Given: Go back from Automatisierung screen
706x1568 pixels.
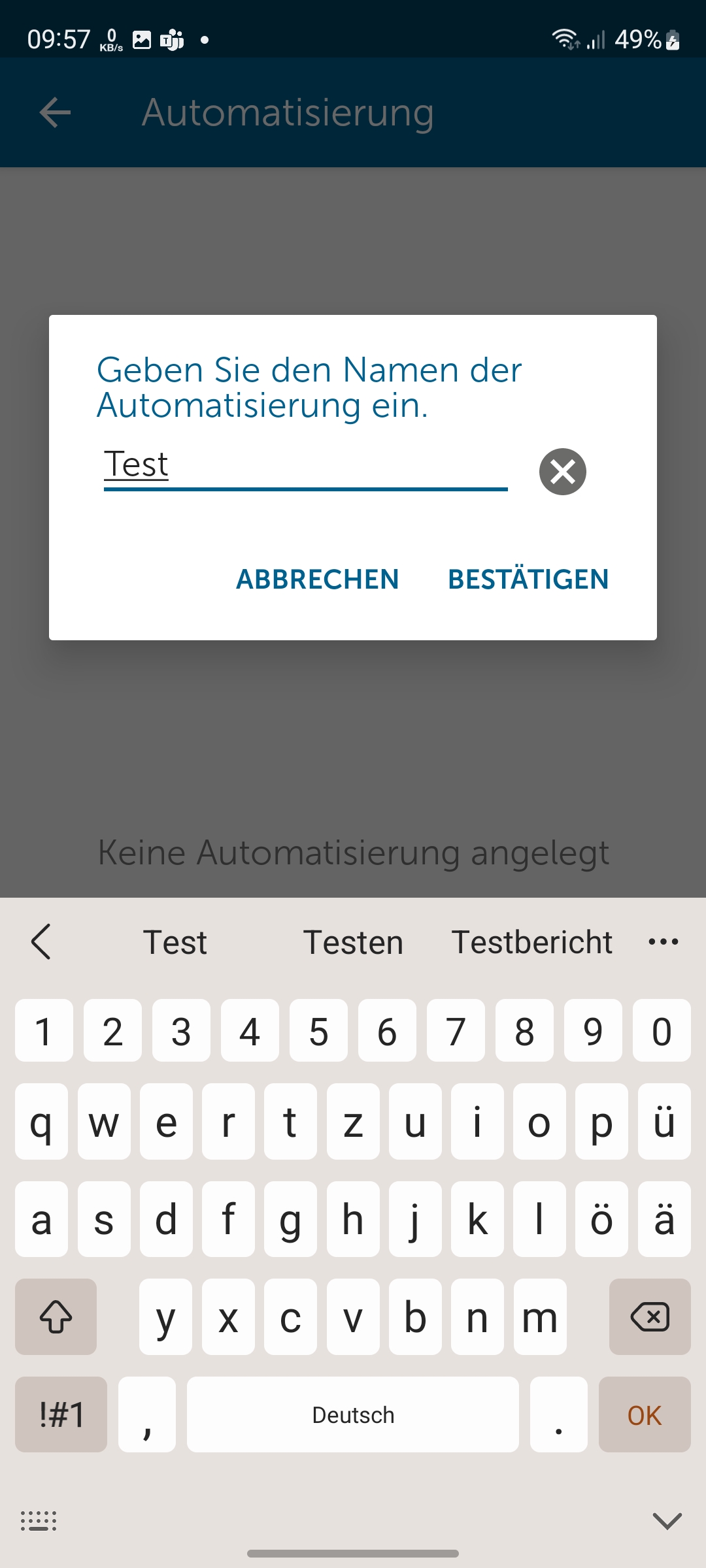Looking at the screenshot, I should pyautogui.click(x=55, y=112).
